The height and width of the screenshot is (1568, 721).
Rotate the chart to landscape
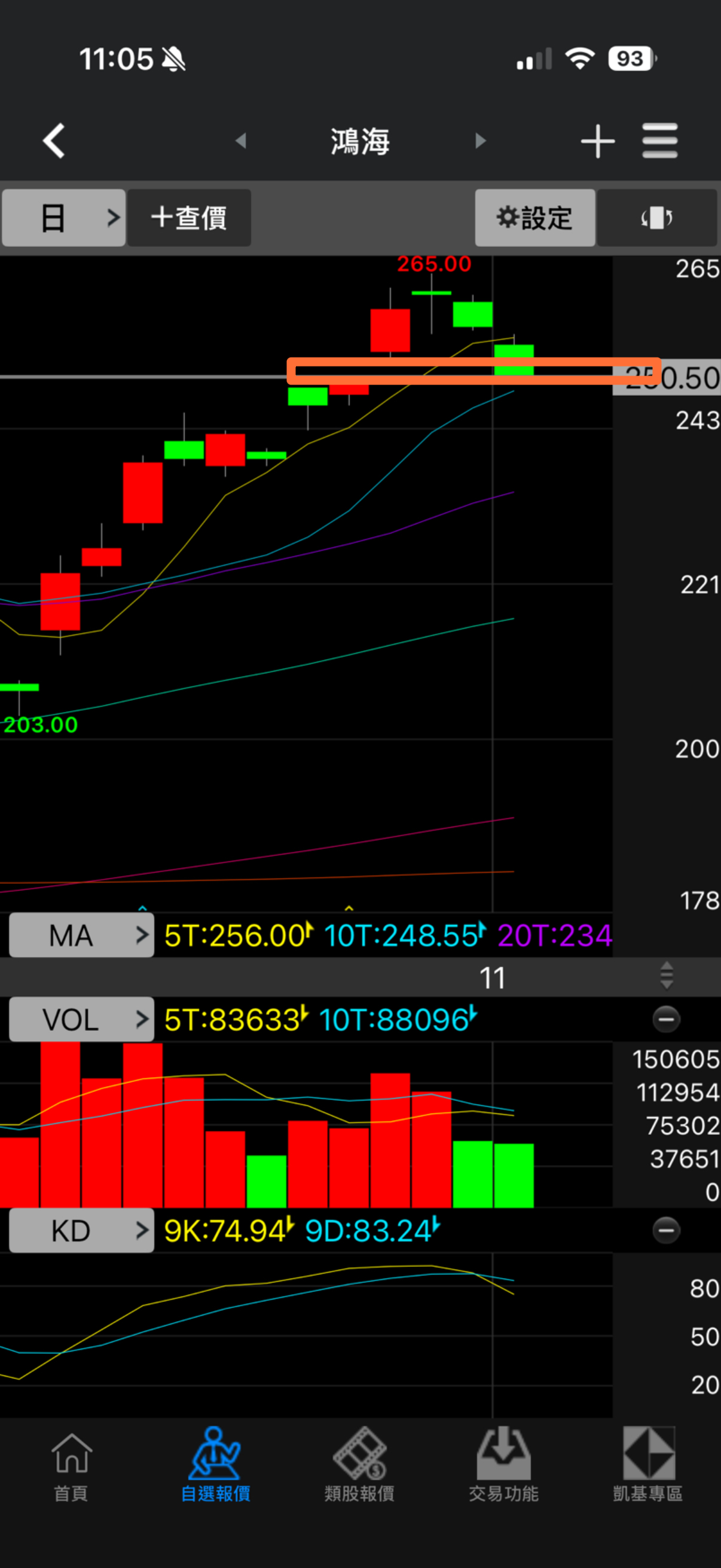[x=657, y=217]
